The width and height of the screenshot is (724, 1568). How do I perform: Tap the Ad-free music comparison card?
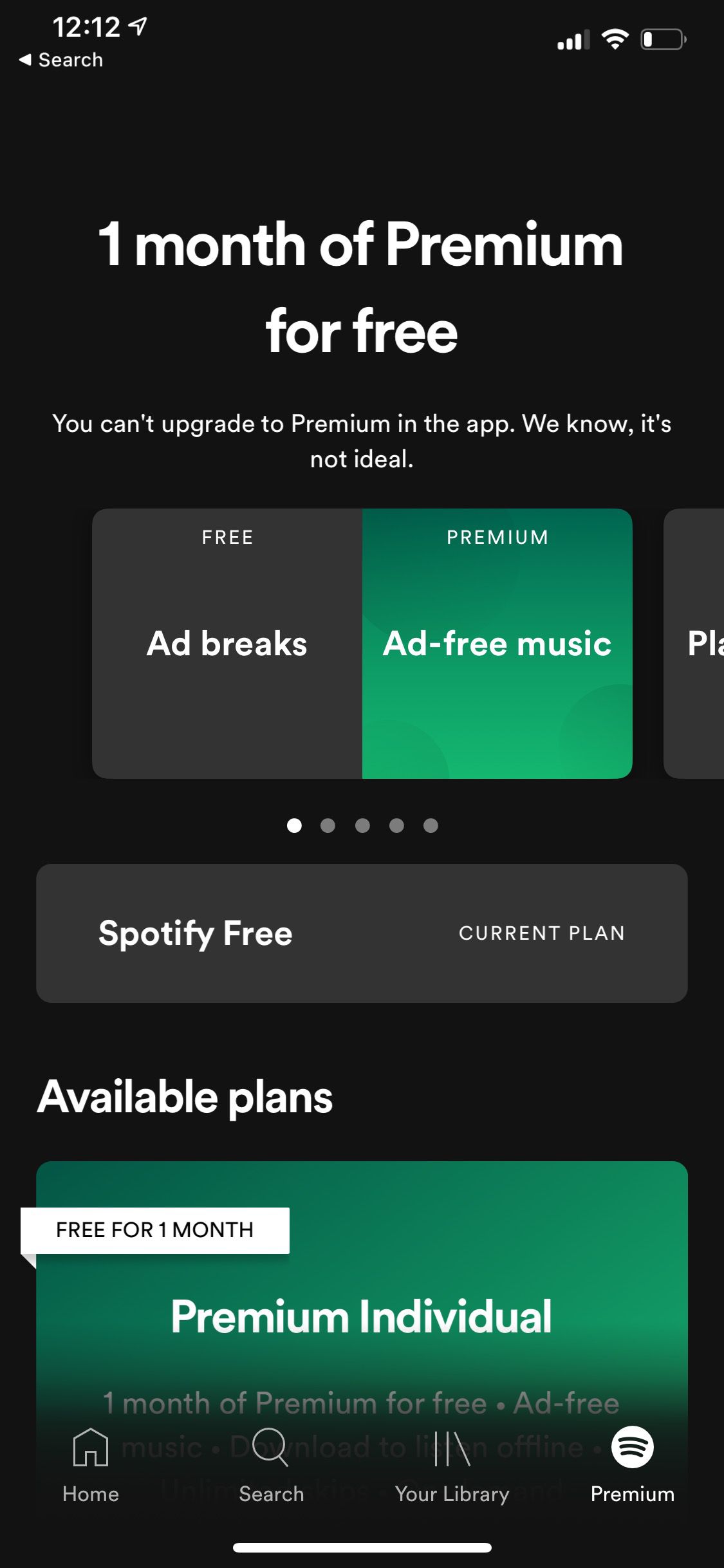pos(497,644)
